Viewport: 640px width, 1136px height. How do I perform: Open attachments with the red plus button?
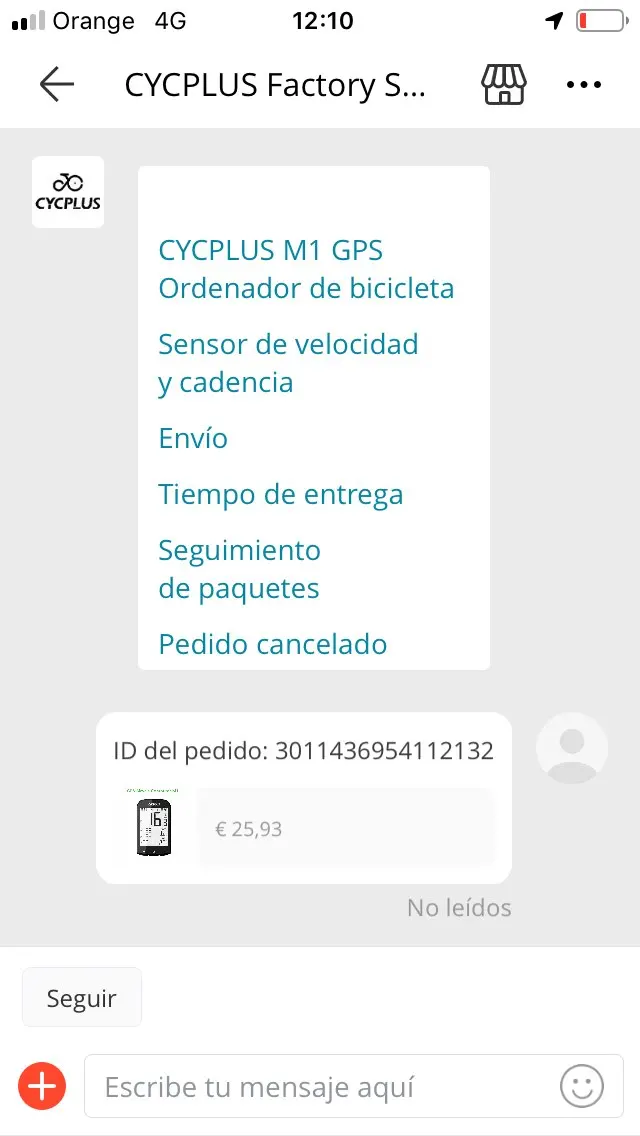click(x=42, y=1086)
